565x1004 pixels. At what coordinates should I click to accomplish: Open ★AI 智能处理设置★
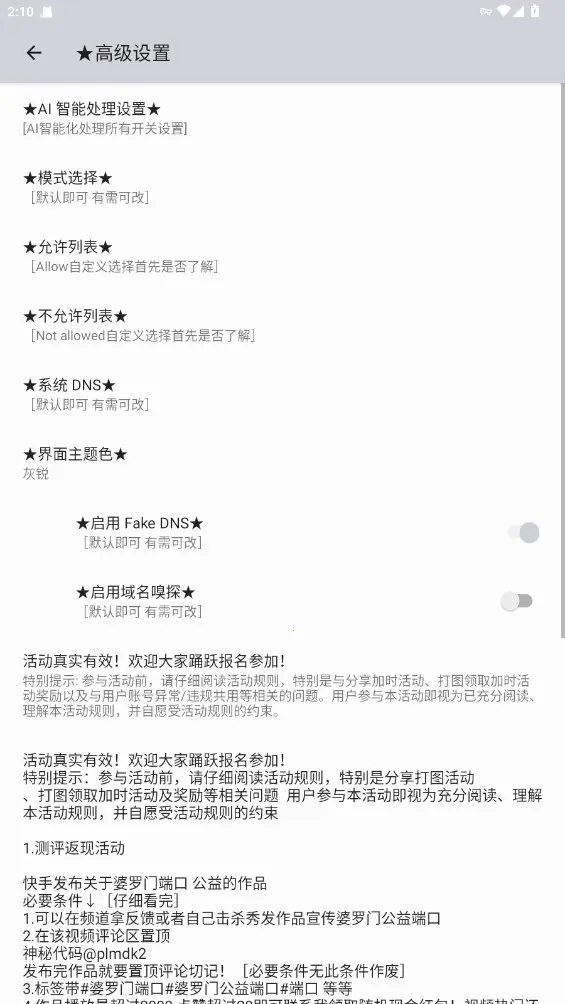[280, 118]
